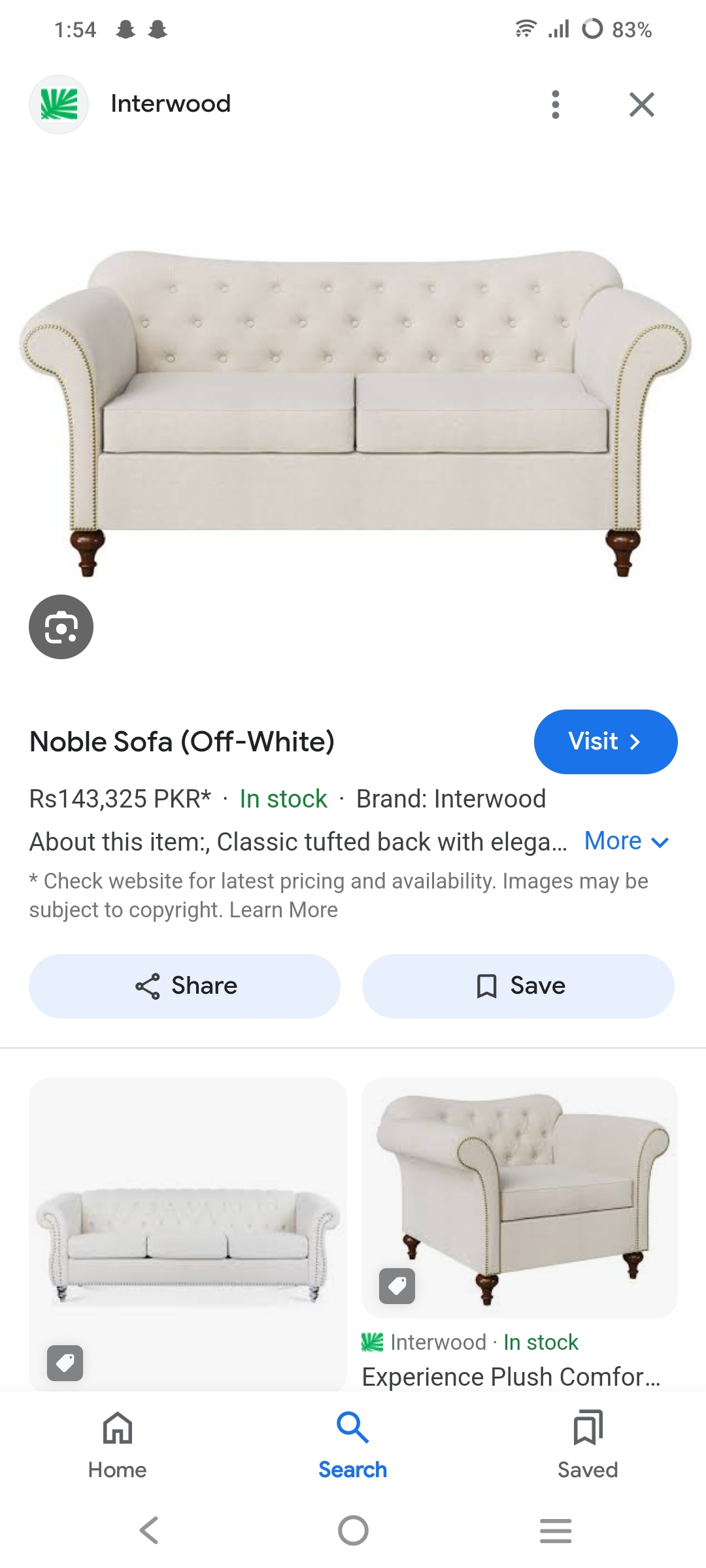Go back using the system back button
The width and height of the screenshot is (706, 1568).
[x=149, y=1530]
